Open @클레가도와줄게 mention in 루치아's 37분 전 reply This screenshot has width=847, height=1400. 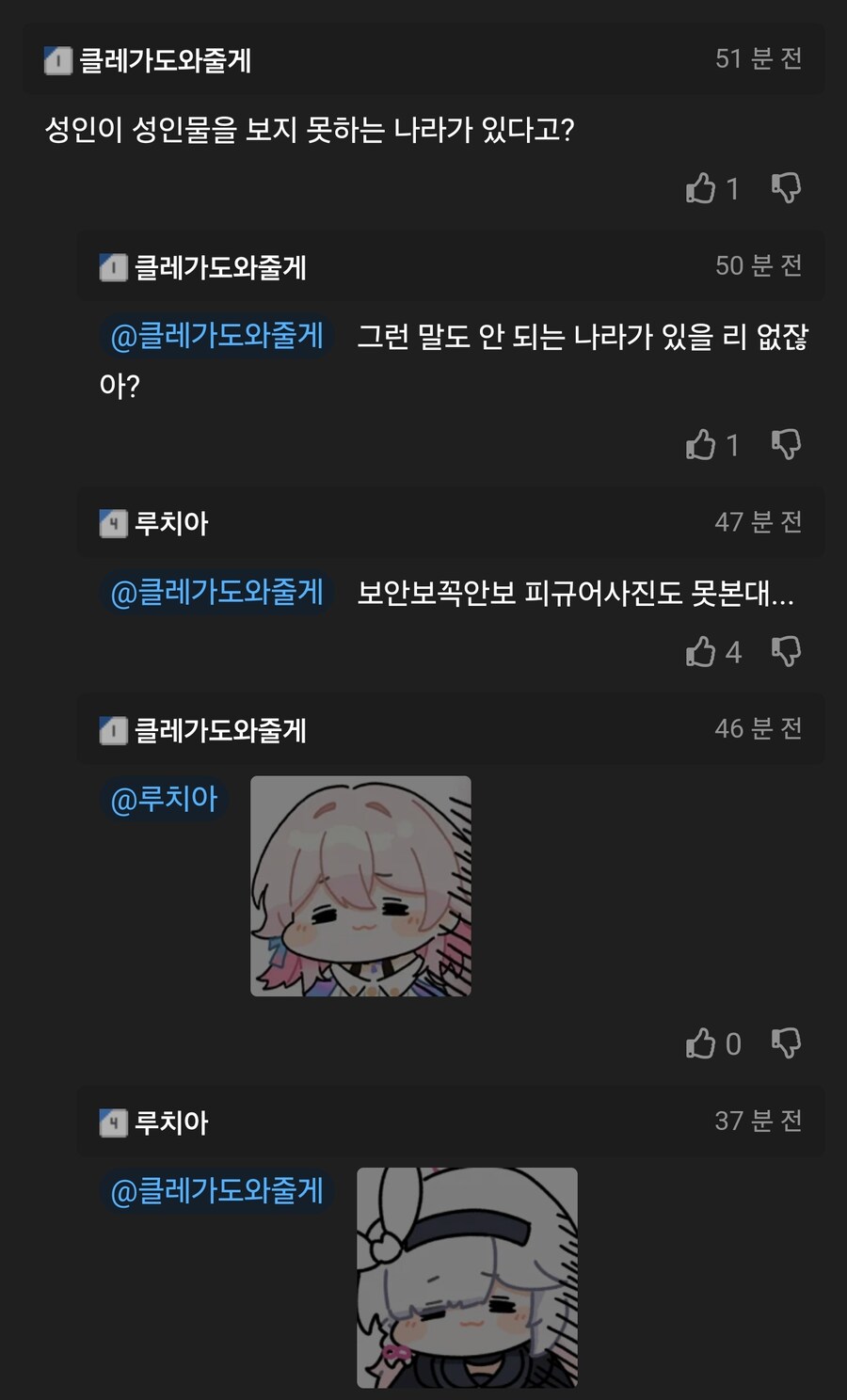pos(217,1191)
